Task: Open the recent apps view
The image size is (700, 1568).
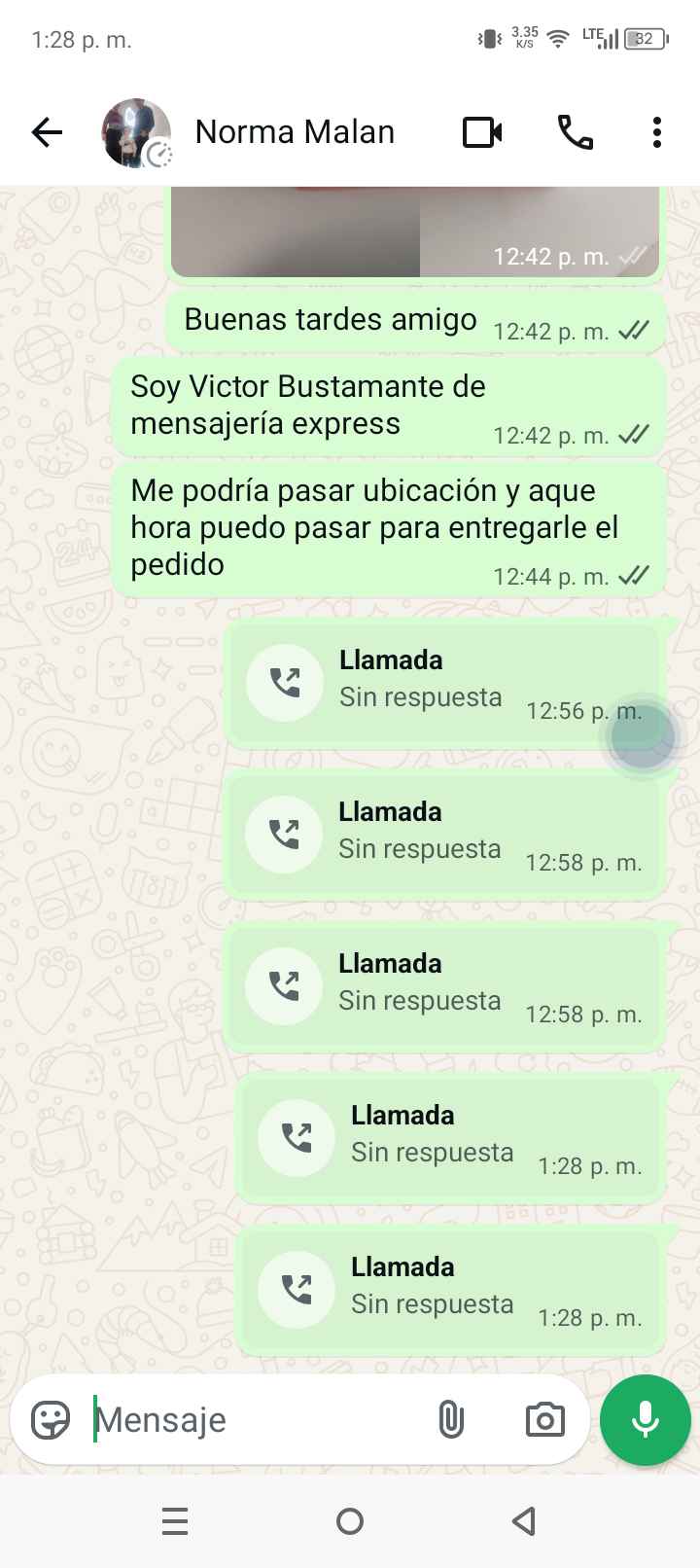Action: [175, 1521]
